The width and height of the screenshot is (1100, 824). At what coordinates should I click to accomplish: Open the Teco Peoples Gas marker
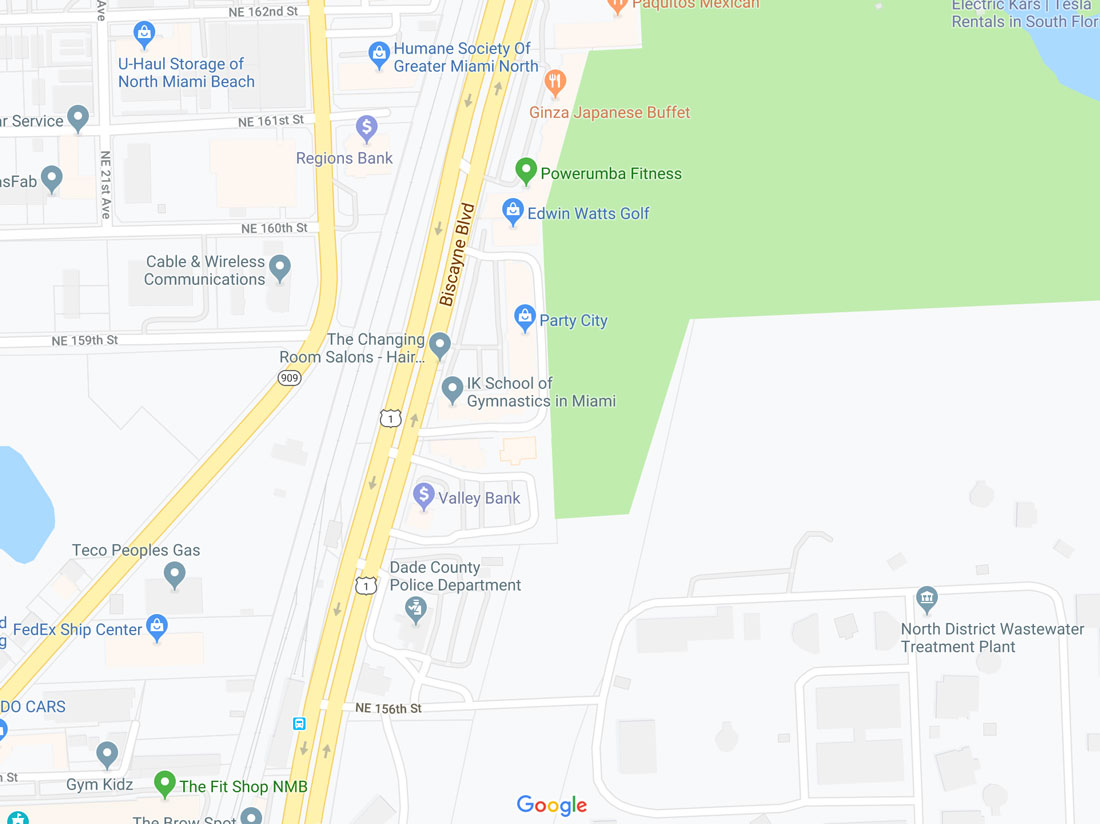[175, 574]
